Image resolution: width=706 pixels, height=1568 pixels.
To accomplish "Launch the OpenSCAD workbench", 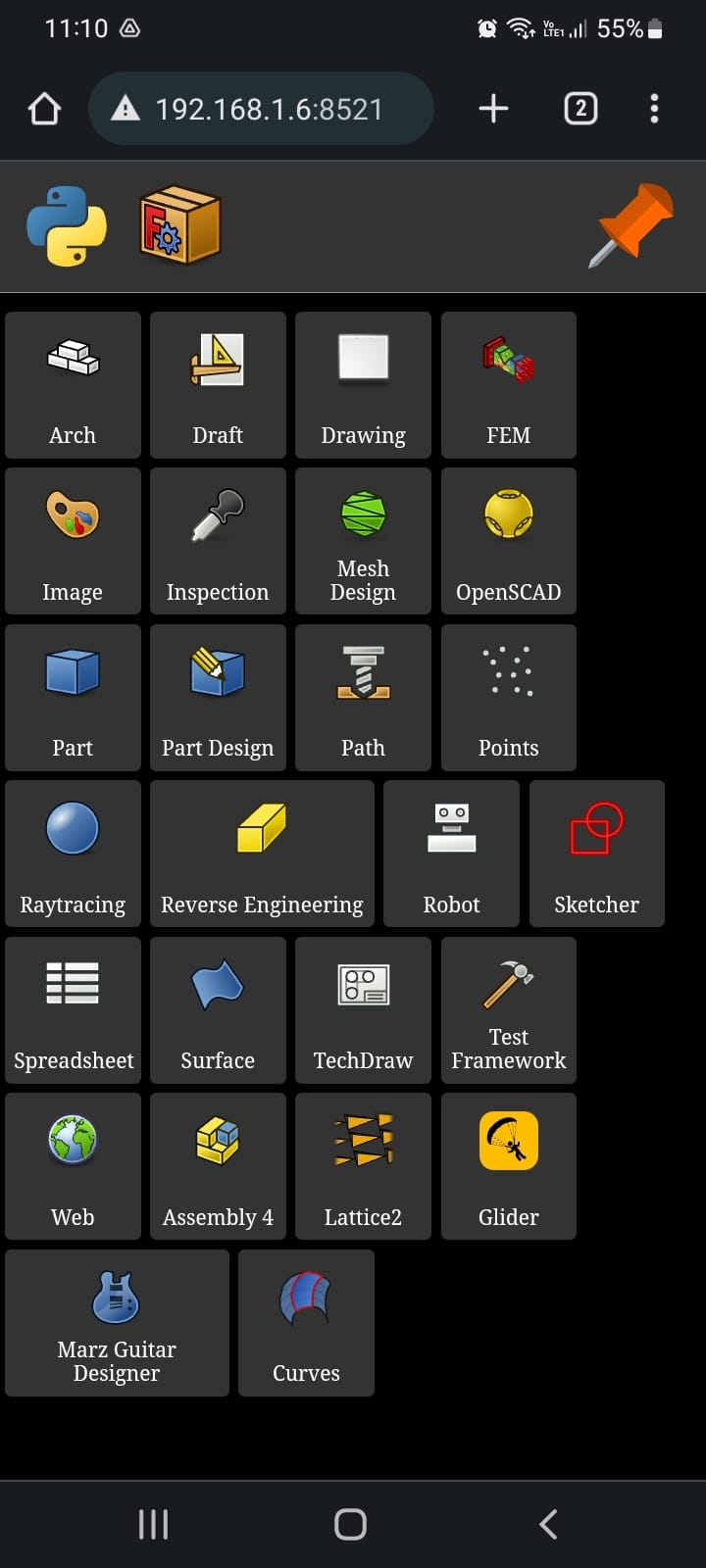I will point(508,541).
